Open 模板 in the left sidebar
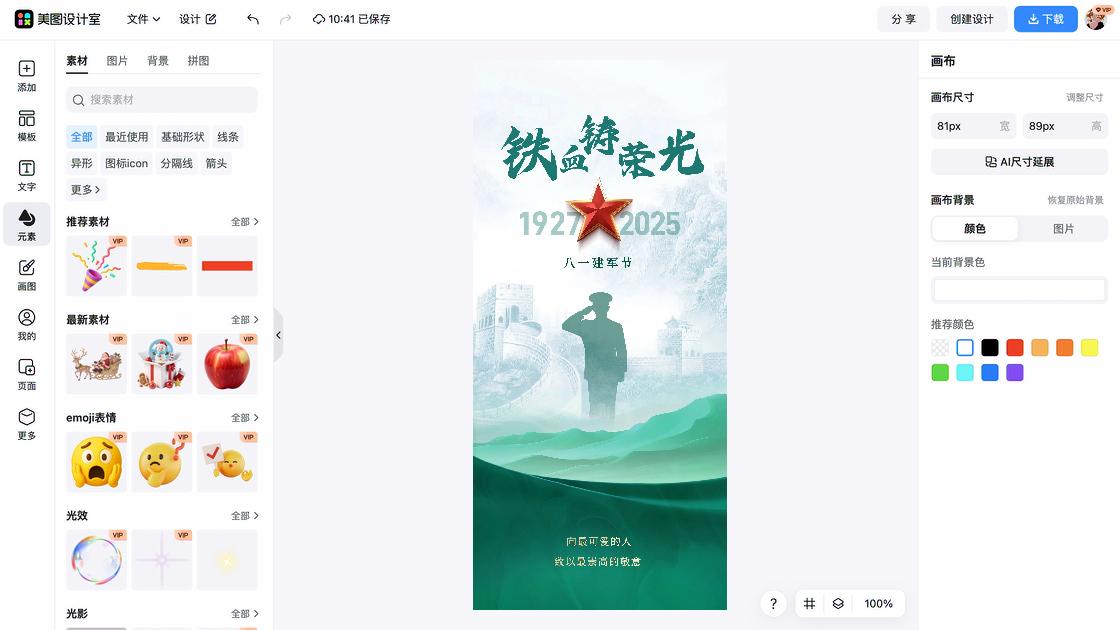Image resolution: width=1120 pixels, height=630 pixels. click(x=27, y=126)
